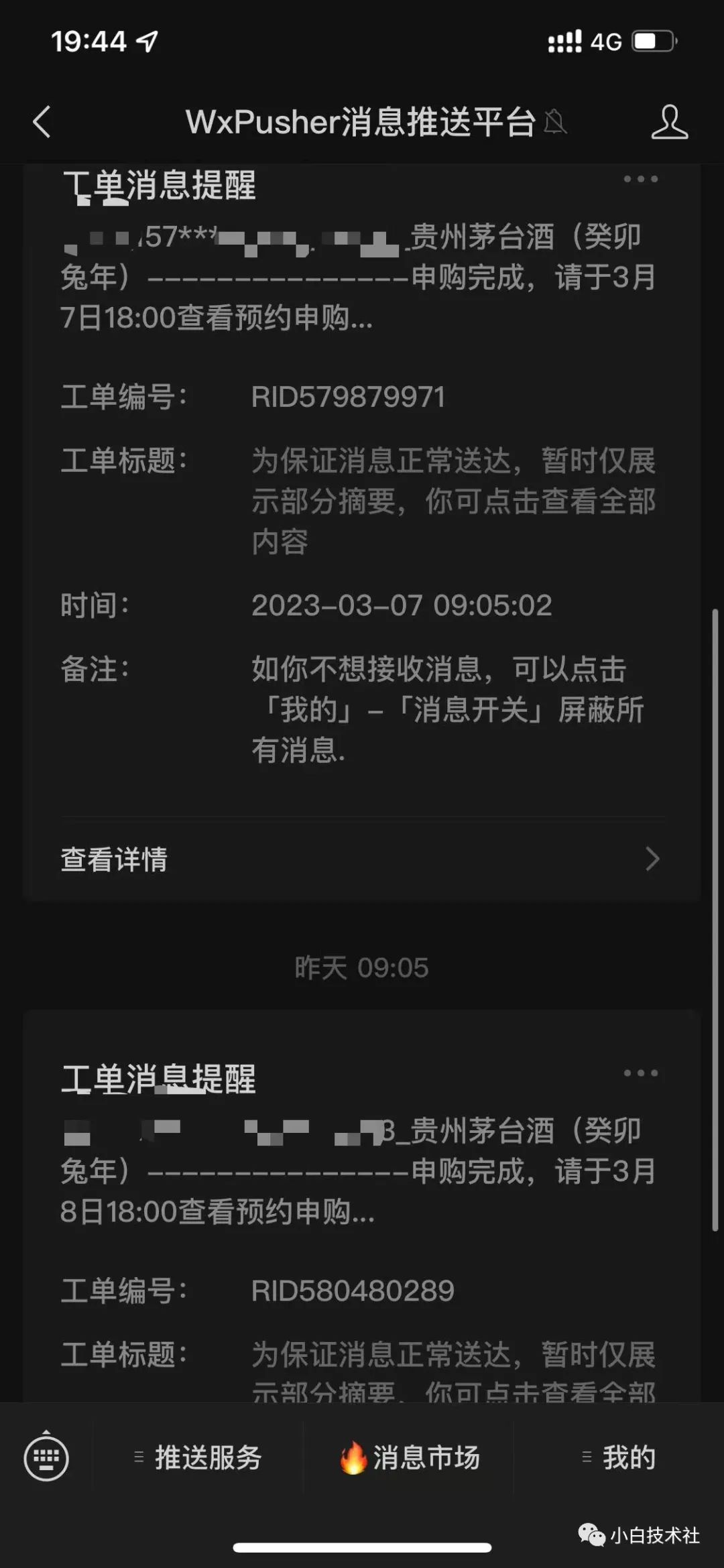Open the RID580480289 message card
The width and height of the screenshot is (724, 1568).
362,1207
